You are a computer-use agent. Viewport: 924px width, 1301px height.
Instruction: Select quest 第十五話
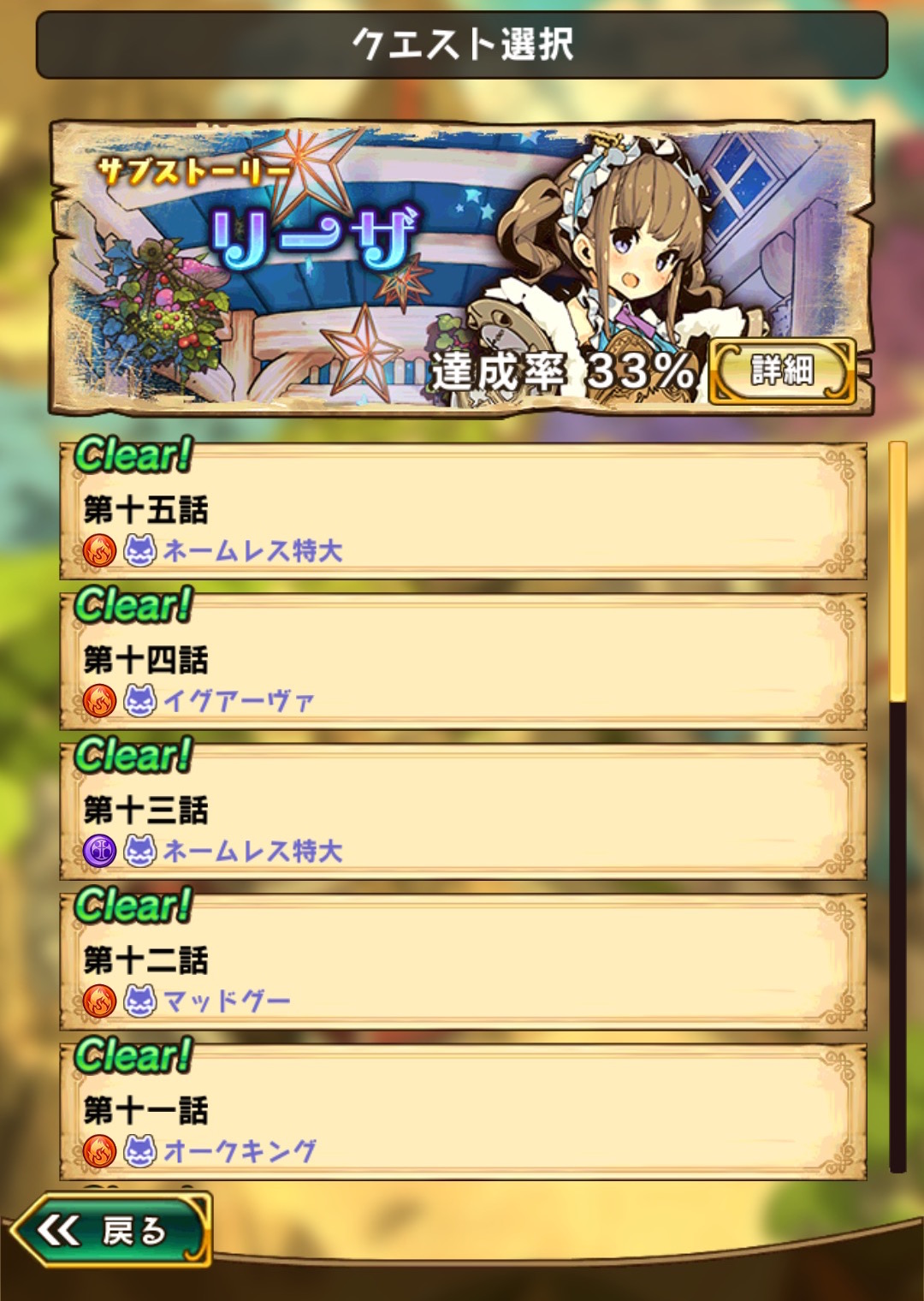pyautogui.click(x=462, y=514)
